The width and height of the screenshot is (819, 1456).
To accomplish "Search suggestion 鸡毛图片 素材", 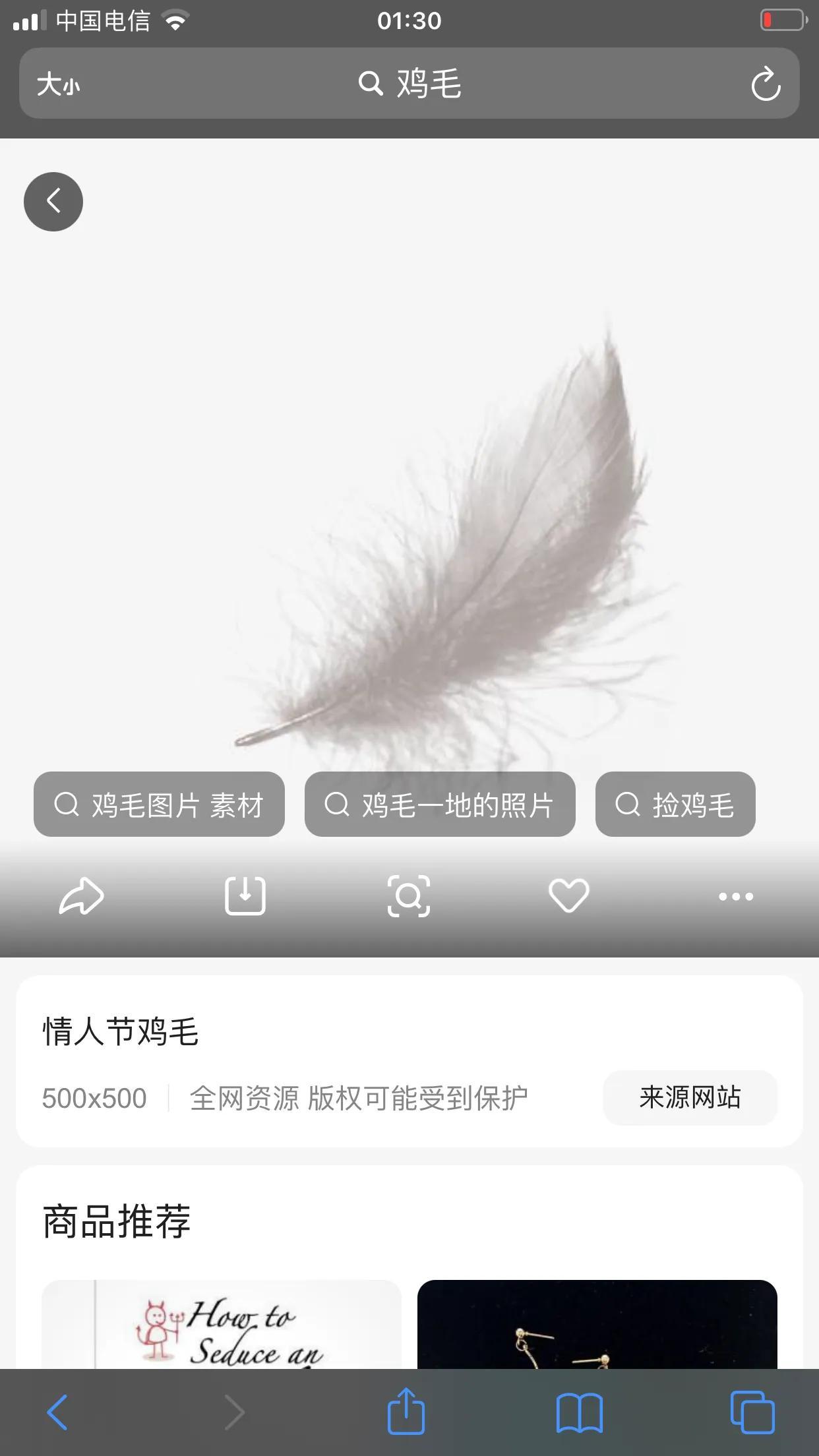I will [x=159, y=804].
